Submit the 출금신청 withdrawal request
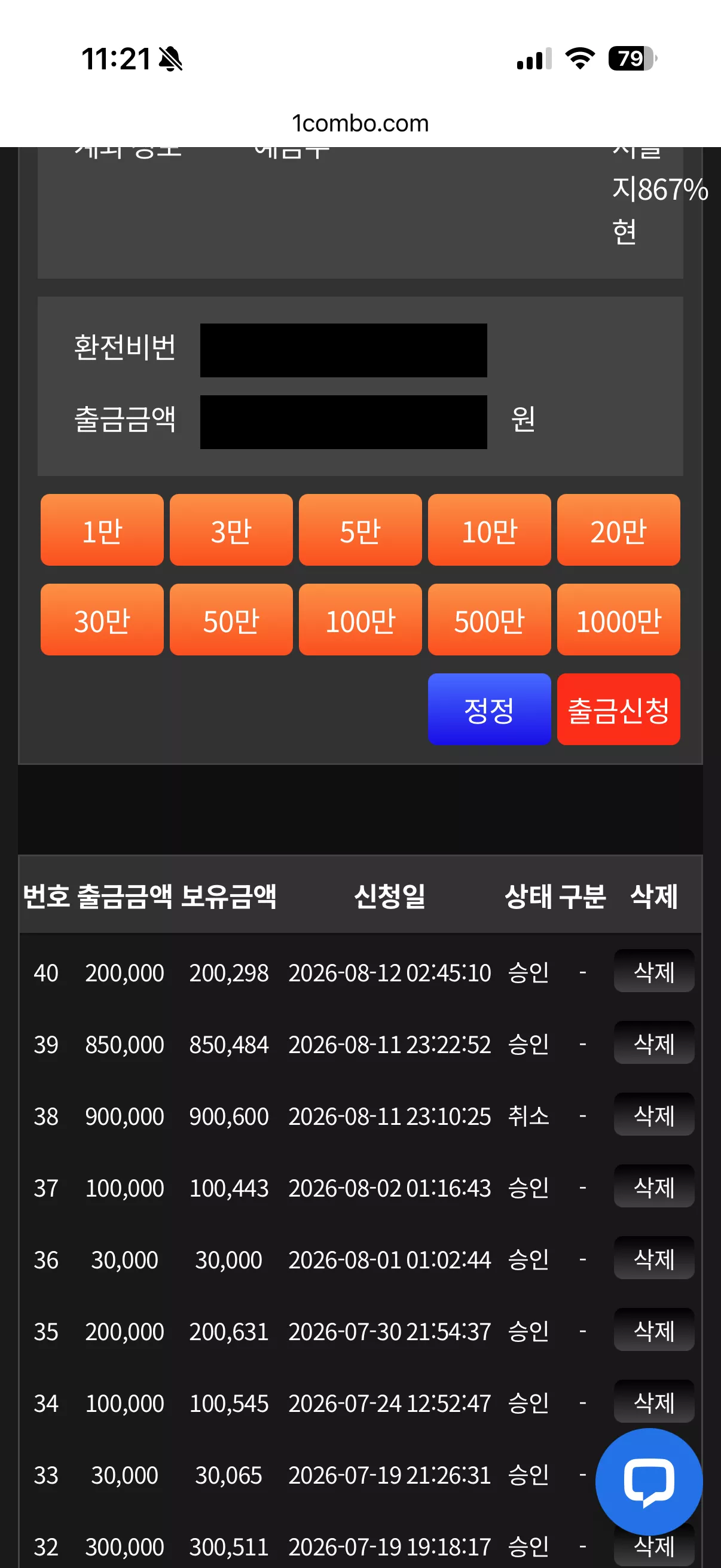721x1568 pixels. (618, 709)
